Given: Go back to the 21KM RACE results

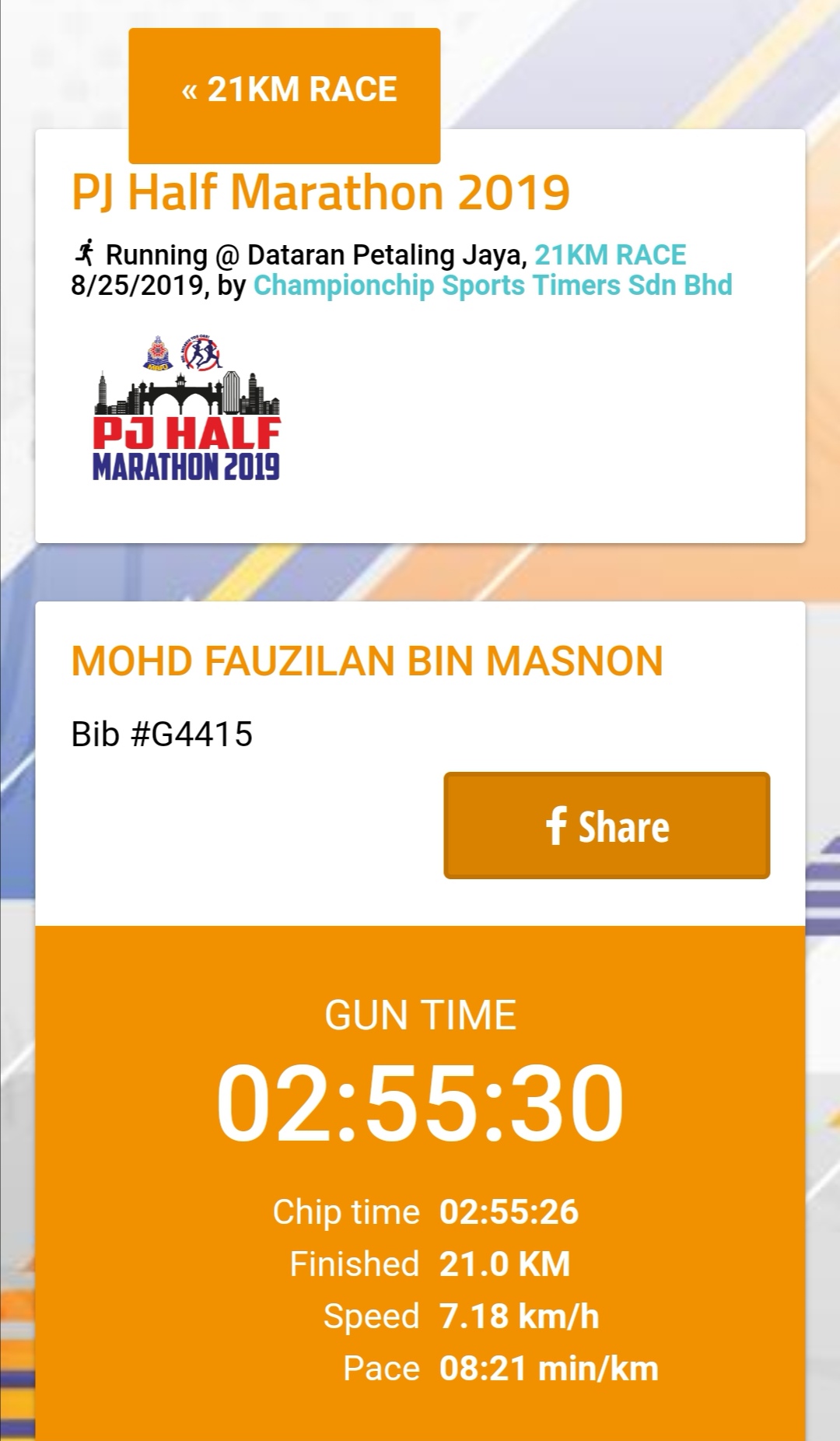Looking at the screenshot, I should click(x=285, y=96).
